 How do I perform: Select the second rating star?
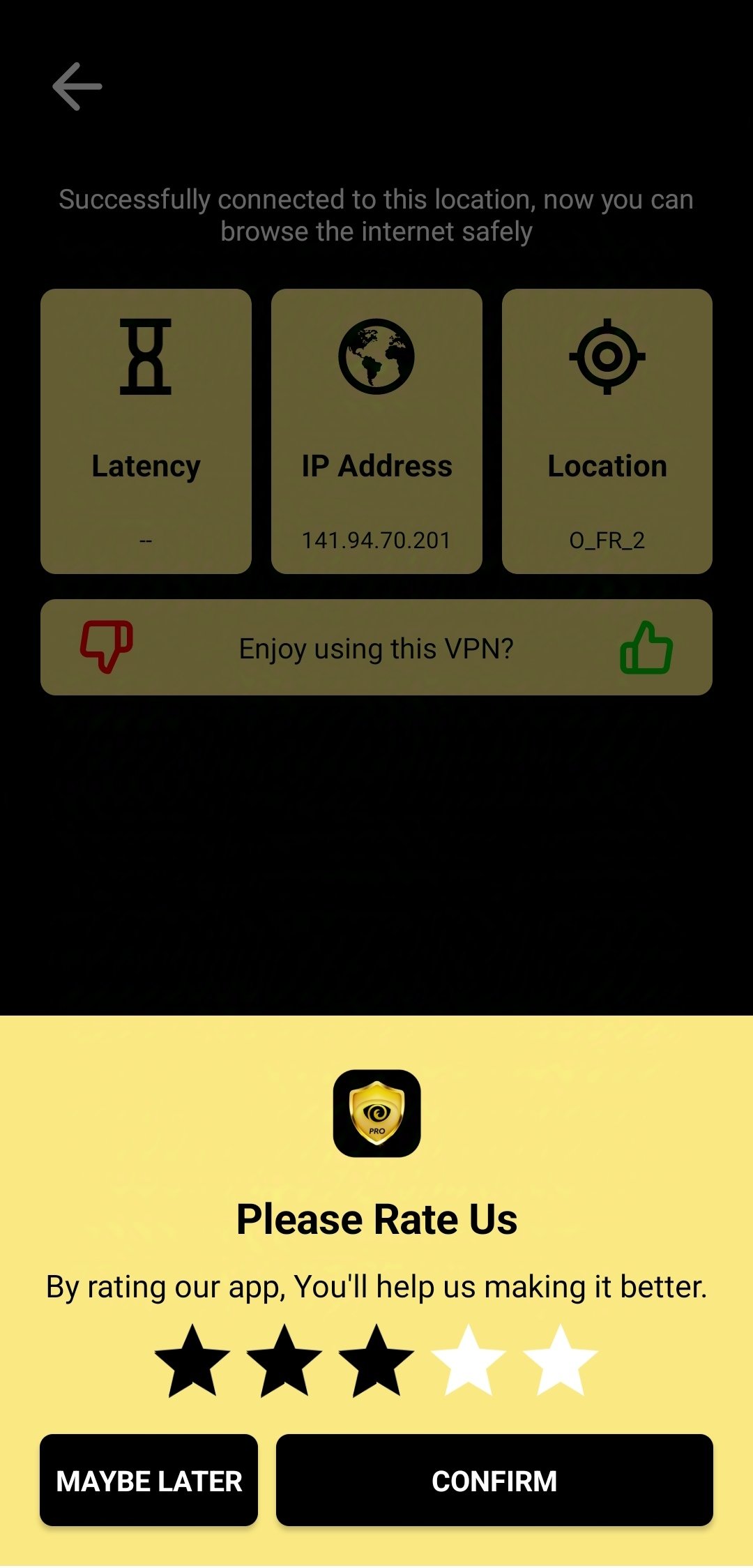tap(284, 1362)
